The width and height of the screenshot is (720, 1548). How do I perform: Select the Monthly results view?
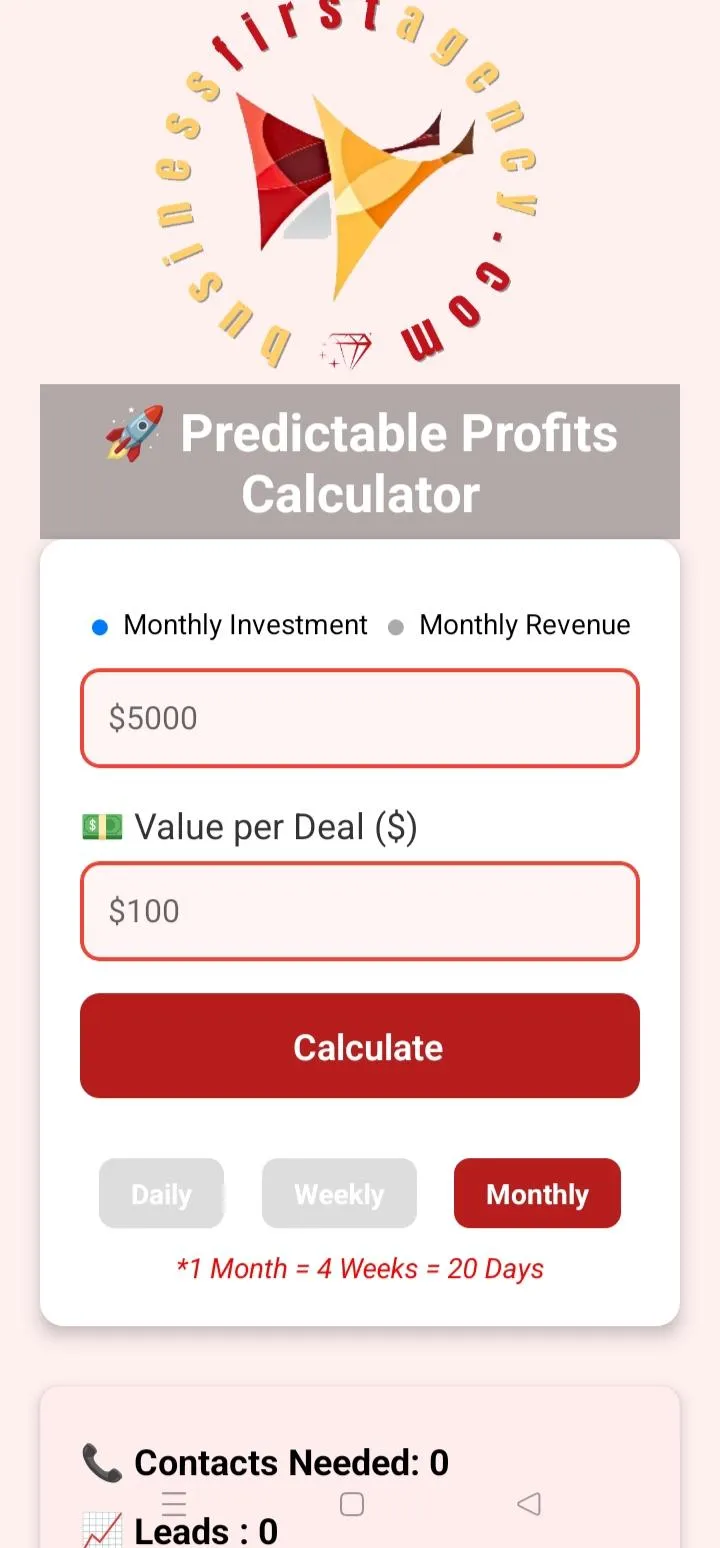537,1193
